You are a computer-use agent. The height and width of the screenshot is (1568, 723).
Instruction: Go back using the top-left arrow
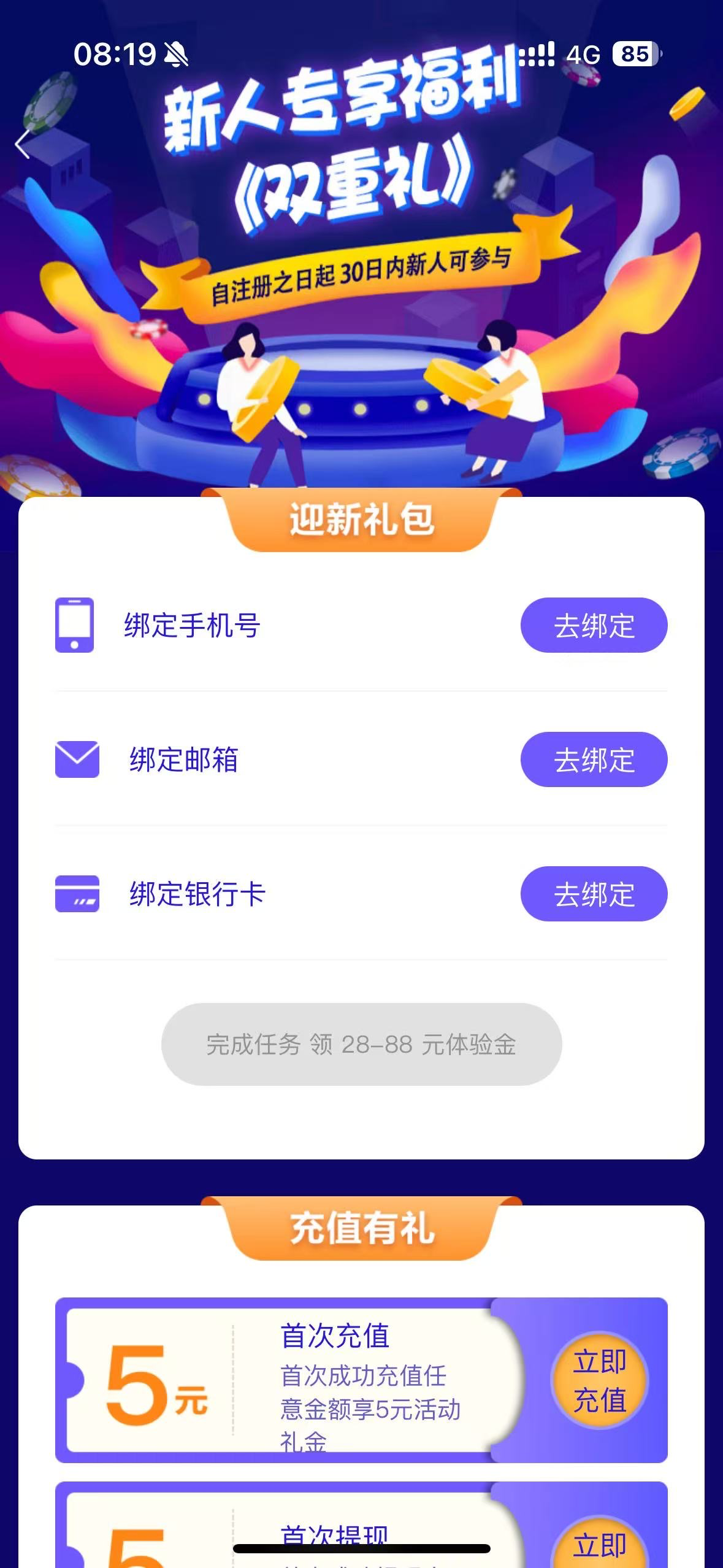[23, 145]
